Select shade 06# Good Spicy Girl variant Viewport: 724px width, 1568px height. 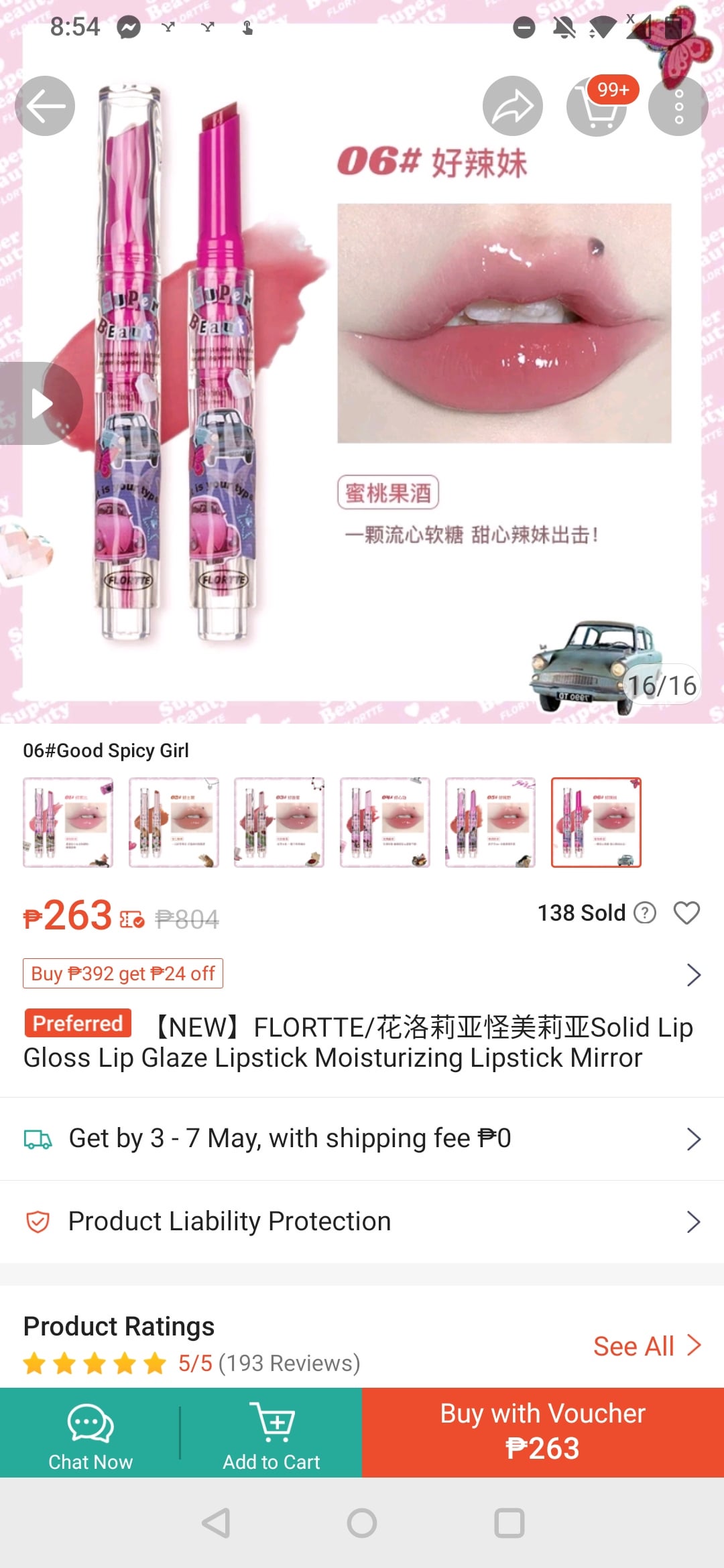point(595,822)
